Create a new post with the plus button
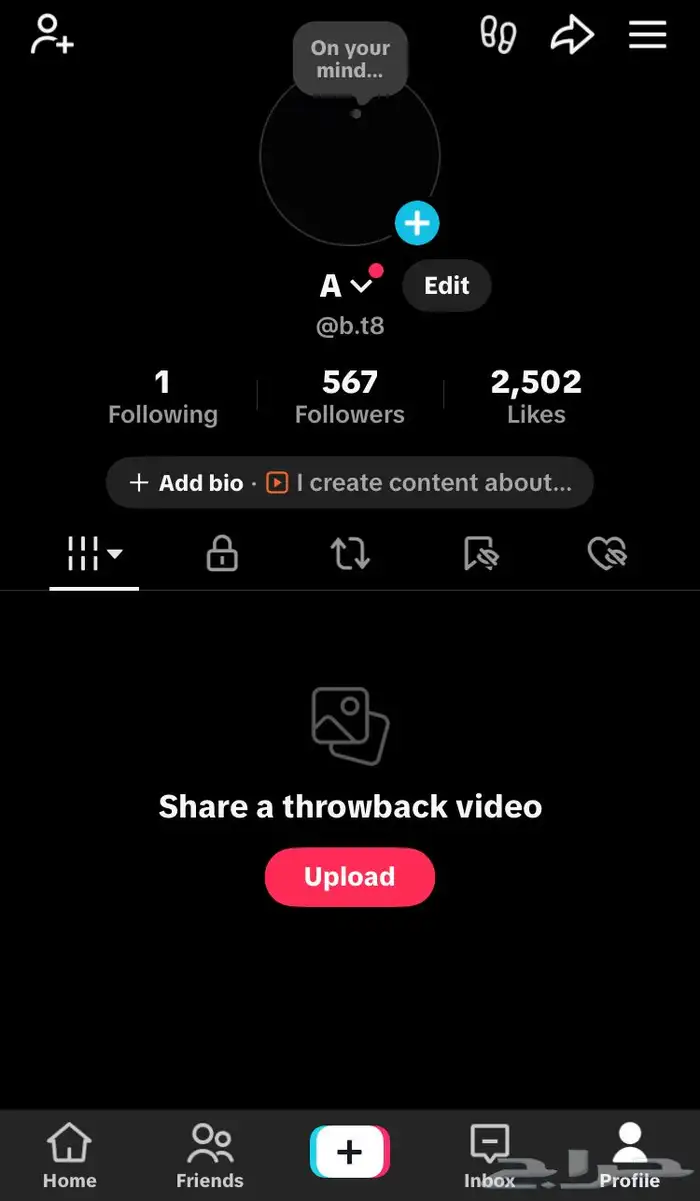Screen dimensions: 700x1201 [349, 1153]
